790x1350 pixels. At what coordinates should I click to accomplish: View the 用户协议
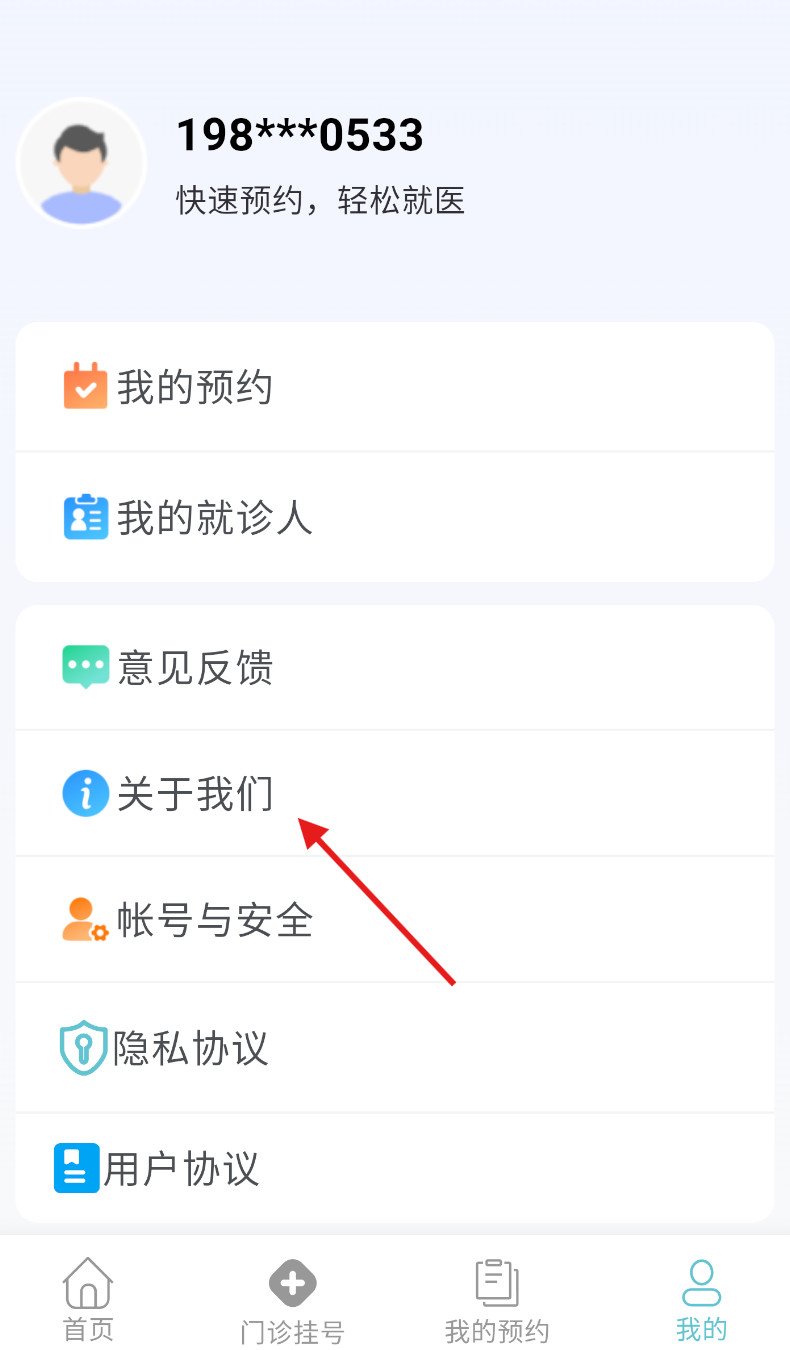tap(395, 1168)
